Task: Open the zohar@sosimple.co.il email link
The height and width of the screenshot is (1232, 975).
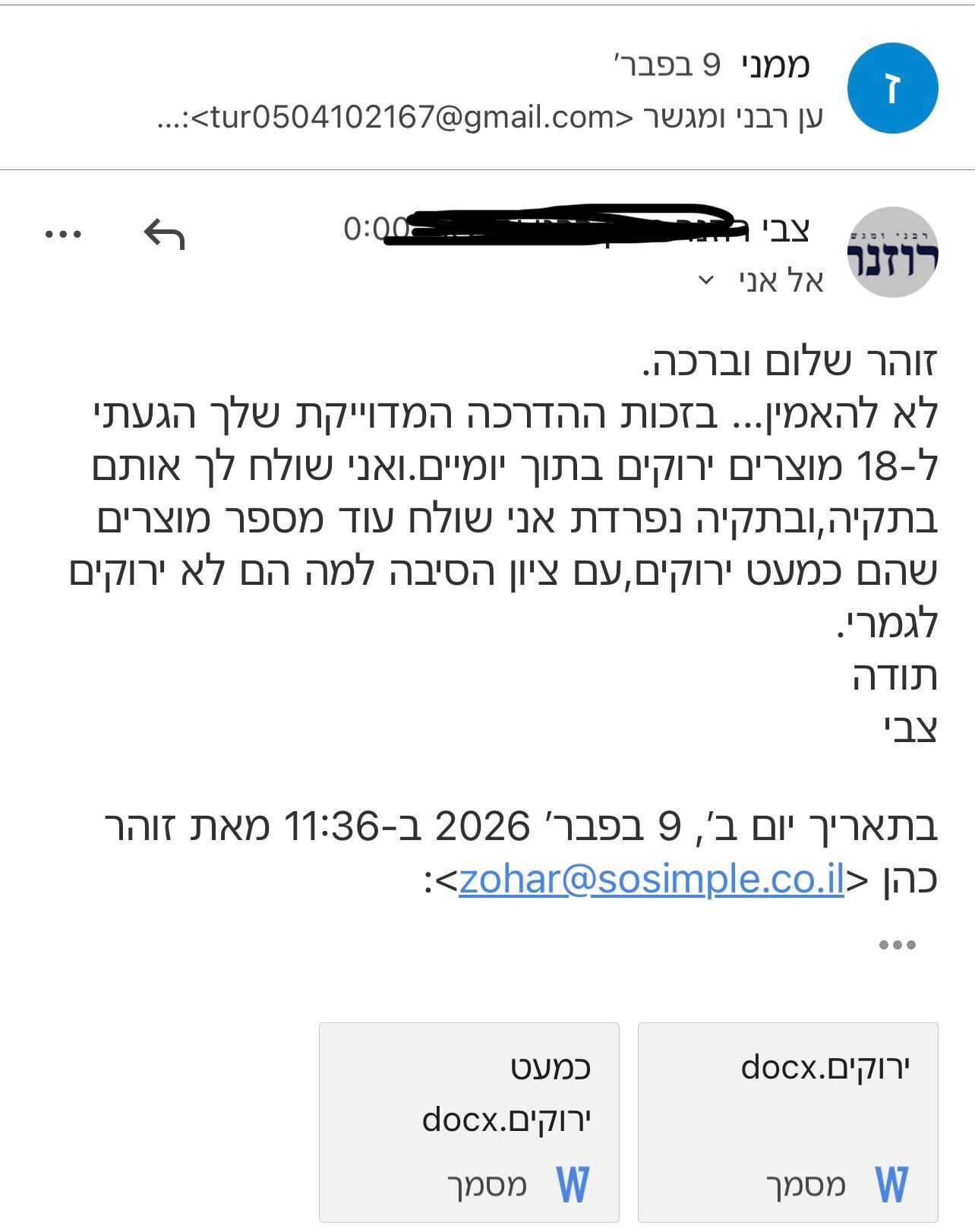Action: tap(652, 880)
